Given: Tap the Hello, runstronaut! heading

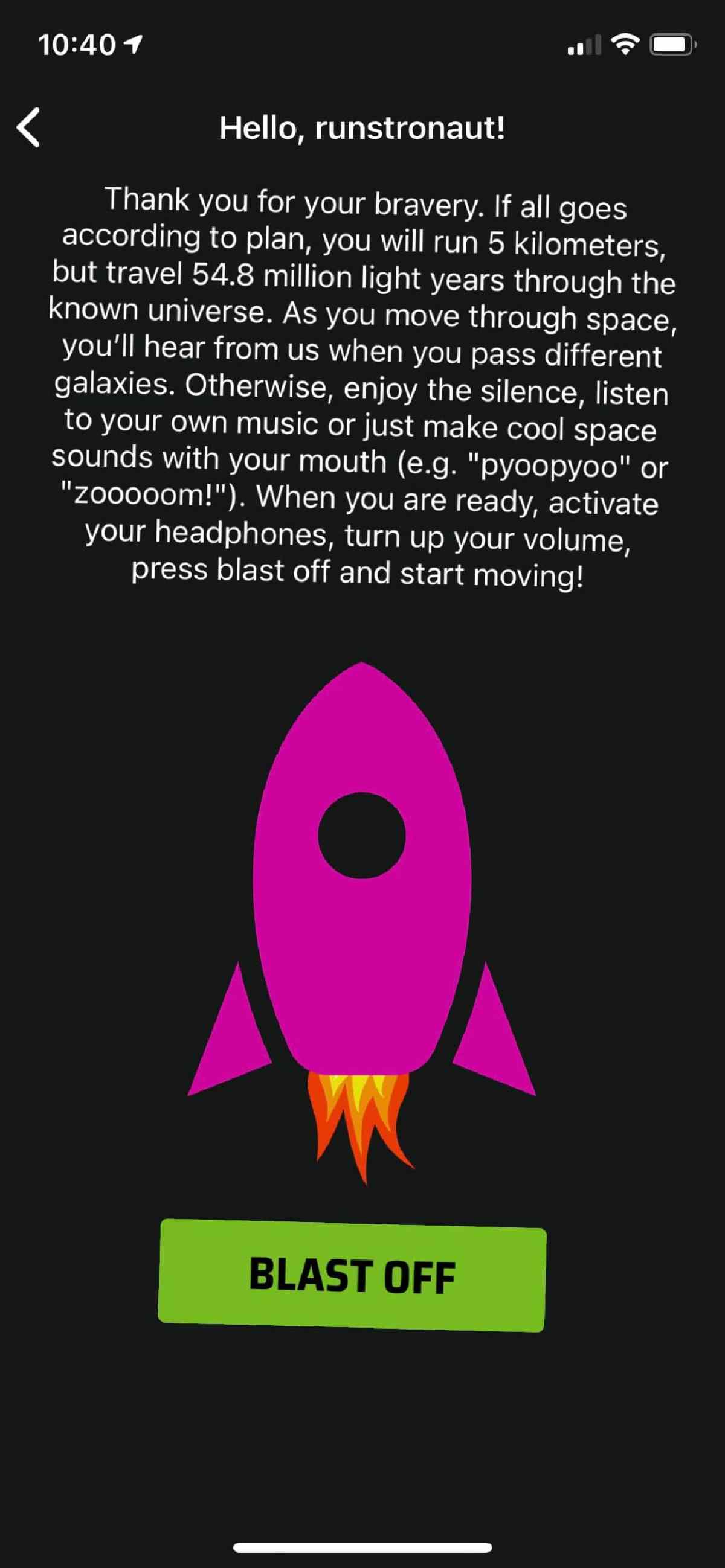Looking at the screenshot, I should tap(362, 129).
